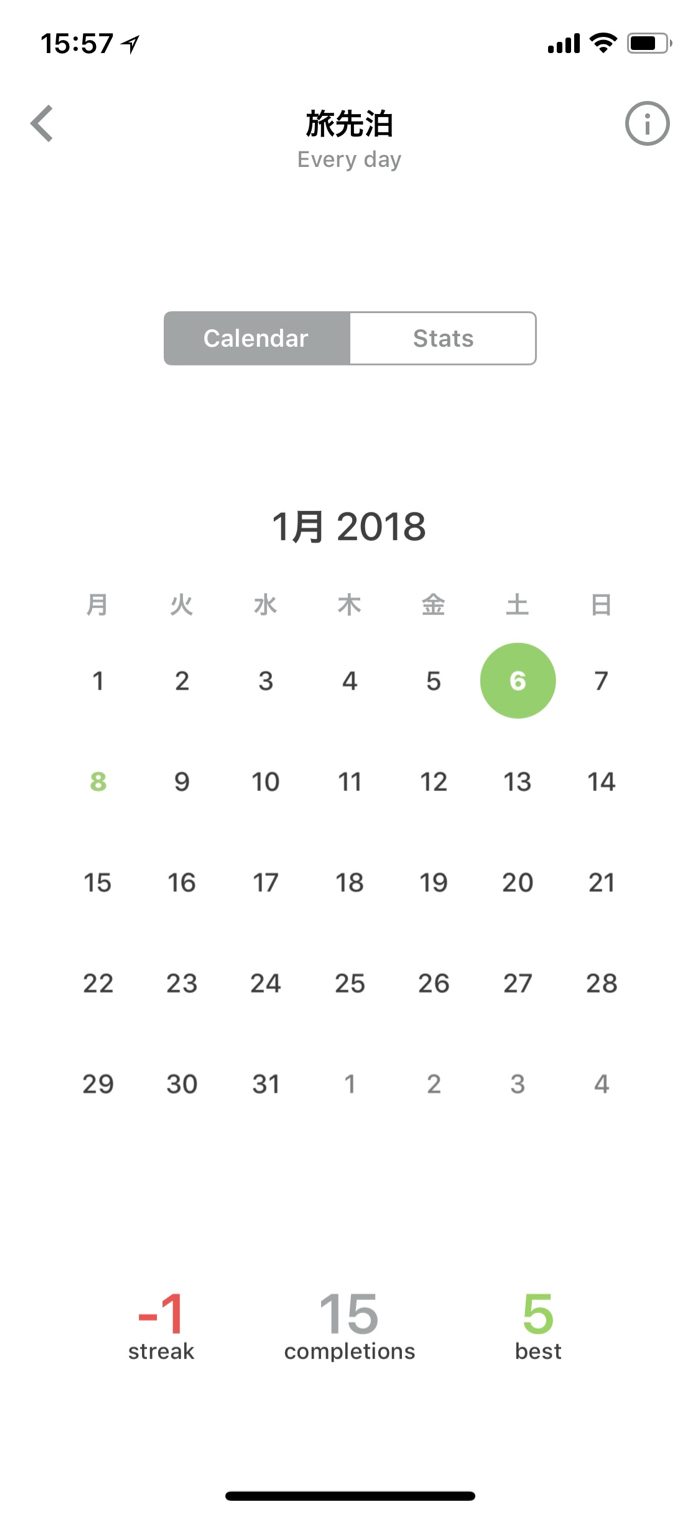Tap the green 8 on the calendar

(98, 782)
